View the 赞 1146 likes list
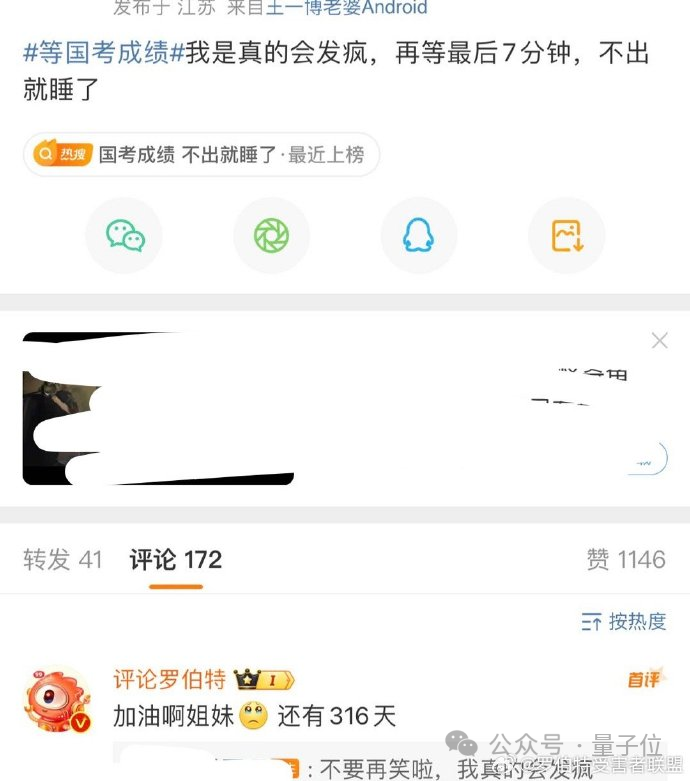This screenshot has height=781, width=690. tap(626, 559)
